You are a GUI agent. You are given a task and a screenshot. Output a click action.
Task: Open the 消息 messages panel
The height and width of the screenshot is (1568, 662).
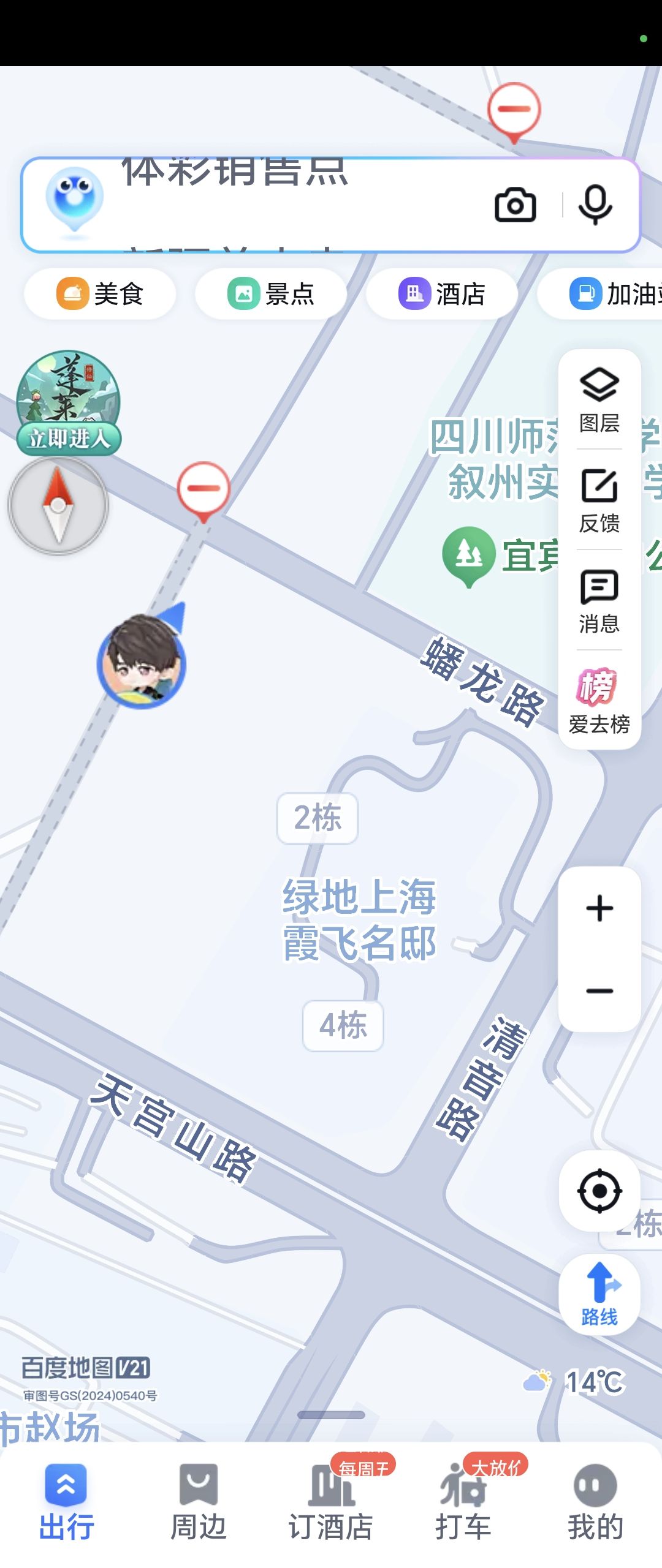599,601
